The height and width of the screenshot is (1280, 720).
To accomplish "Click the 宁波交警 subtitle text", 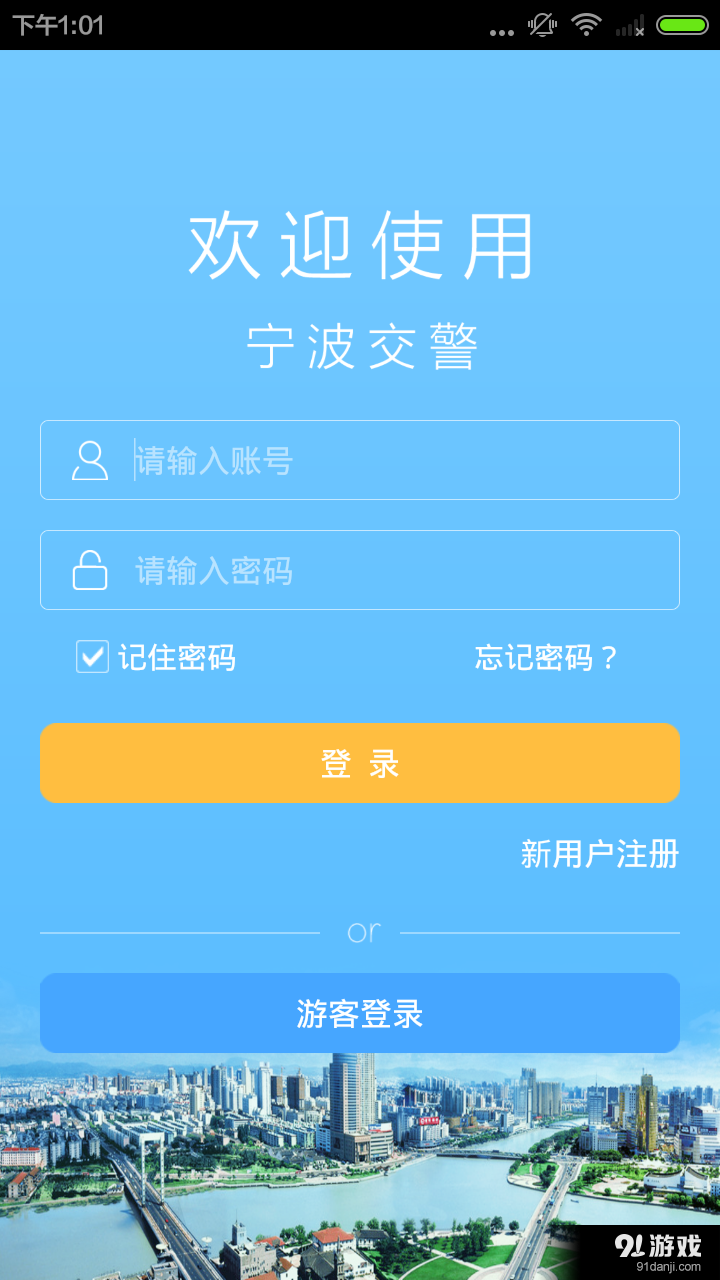I will tap(360, 347).
